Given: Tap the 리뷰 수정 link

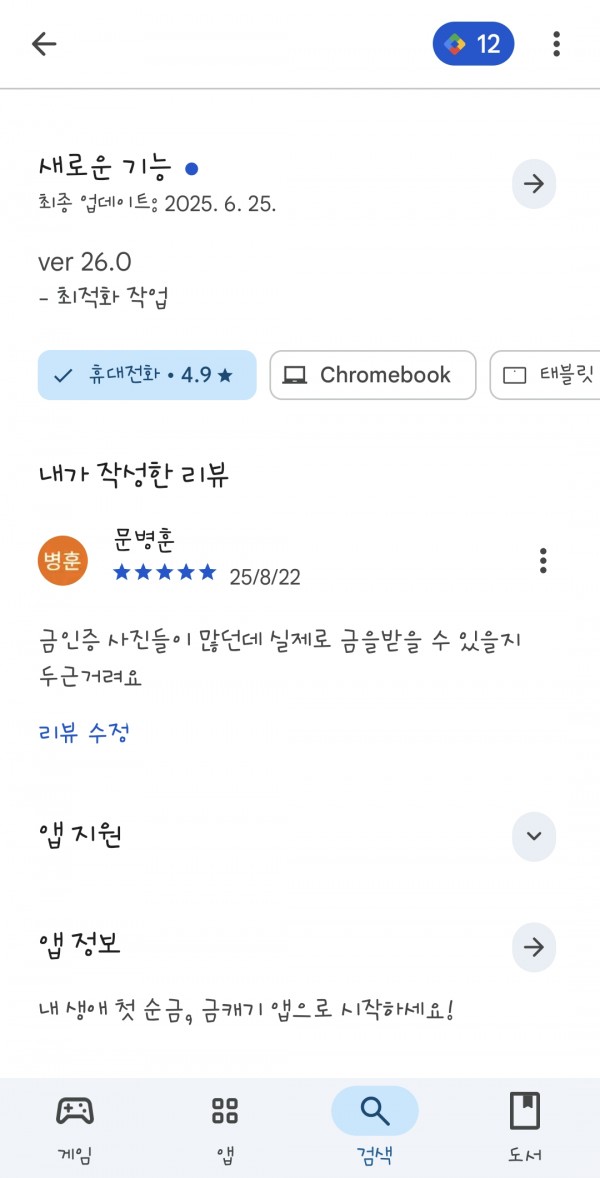Looking at the screenshot, I should point(84,732).
